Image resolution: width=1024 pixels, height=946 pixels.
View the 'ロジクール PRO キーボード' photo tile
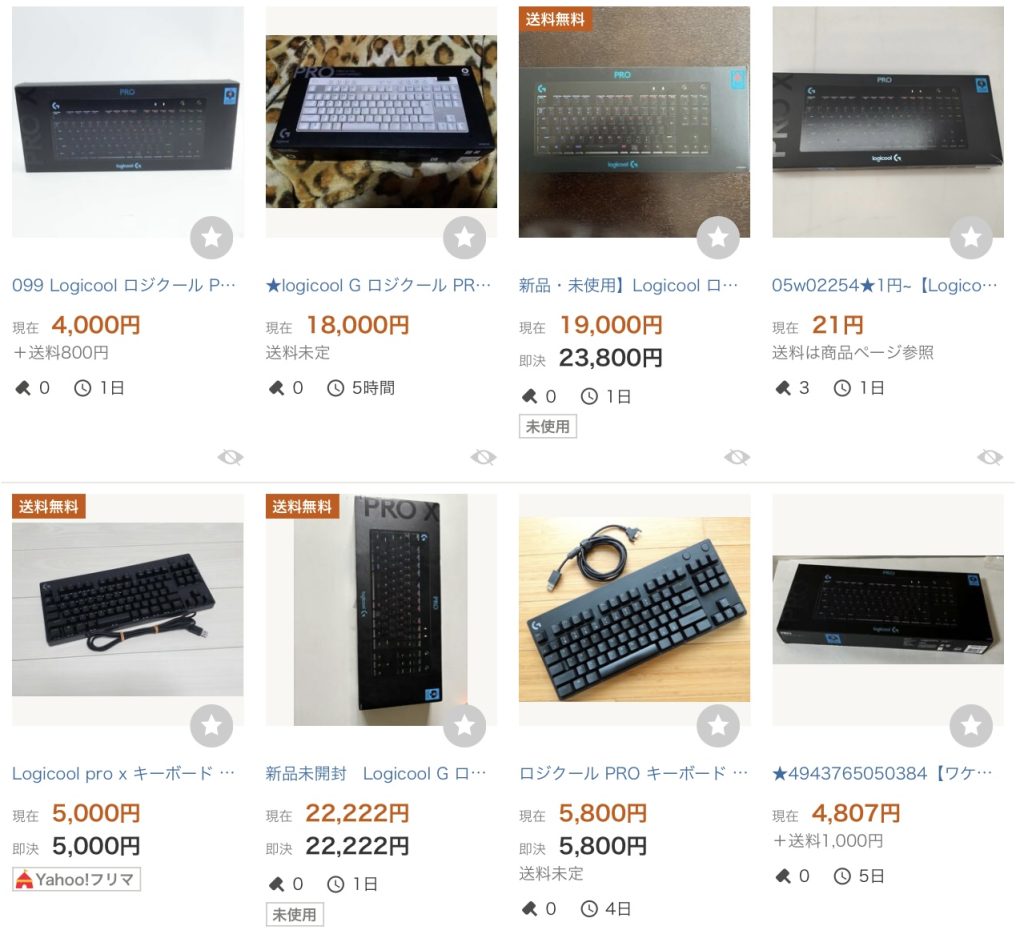point(634,609)
